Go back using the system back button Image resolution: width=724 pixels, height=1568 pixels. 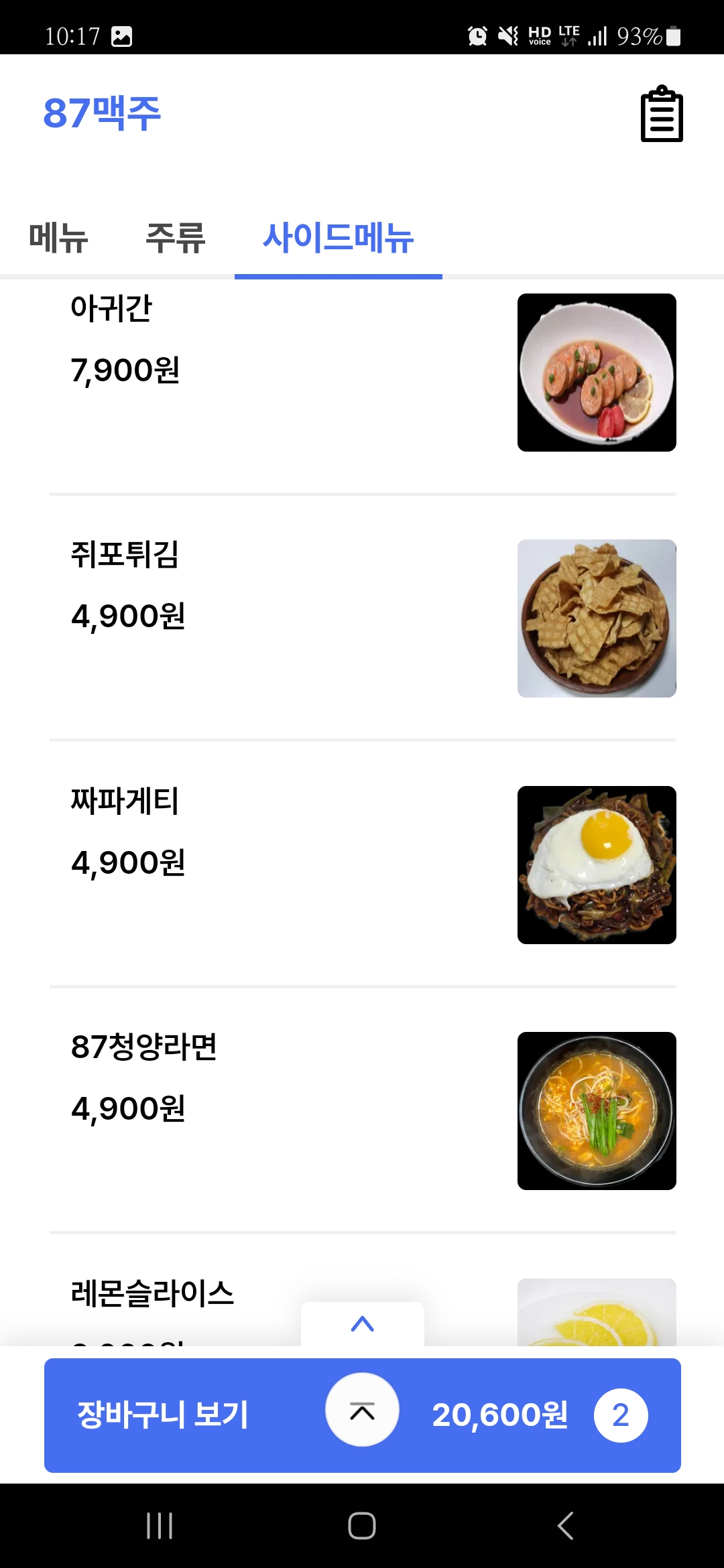click(x=565, y=1526)
